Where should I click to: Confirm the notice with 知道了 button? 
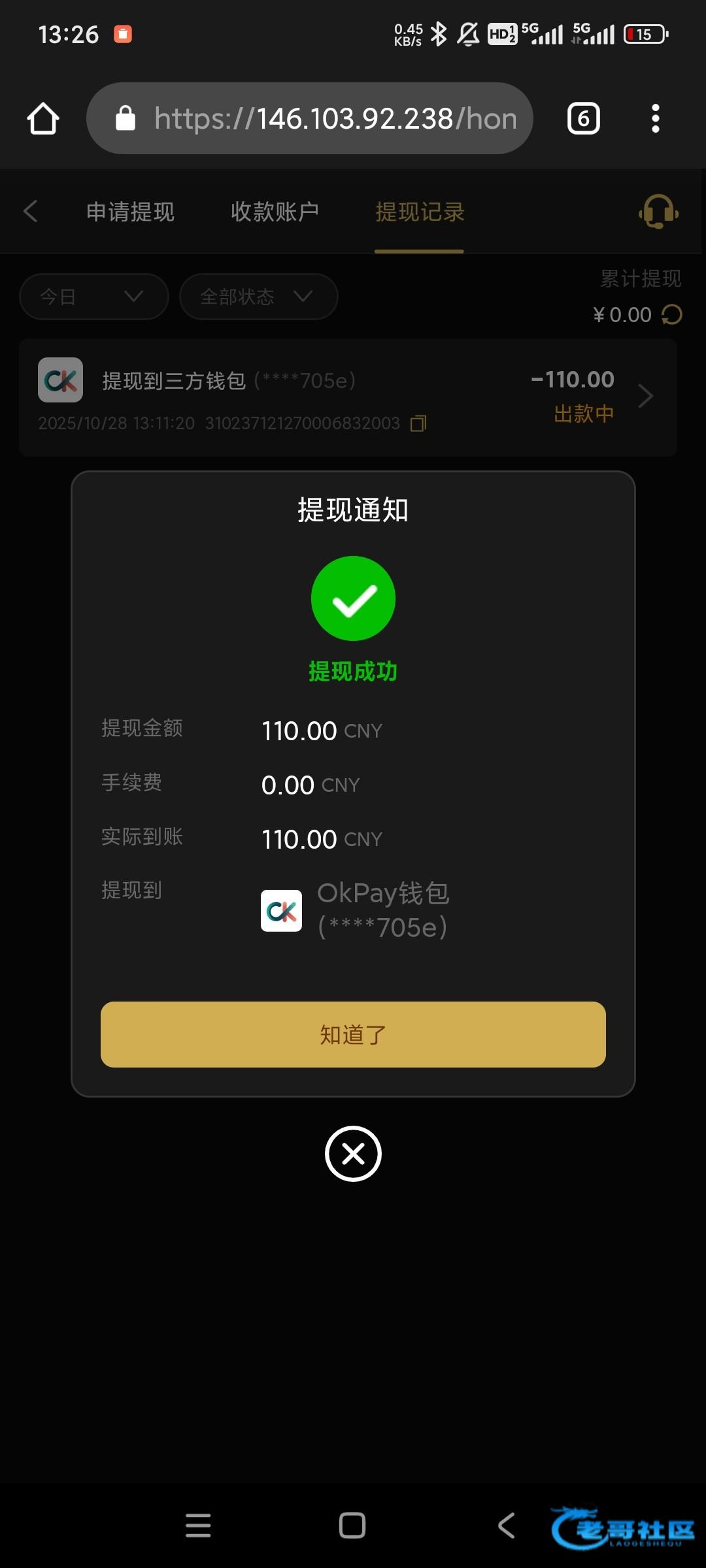tap(353, 1034)
